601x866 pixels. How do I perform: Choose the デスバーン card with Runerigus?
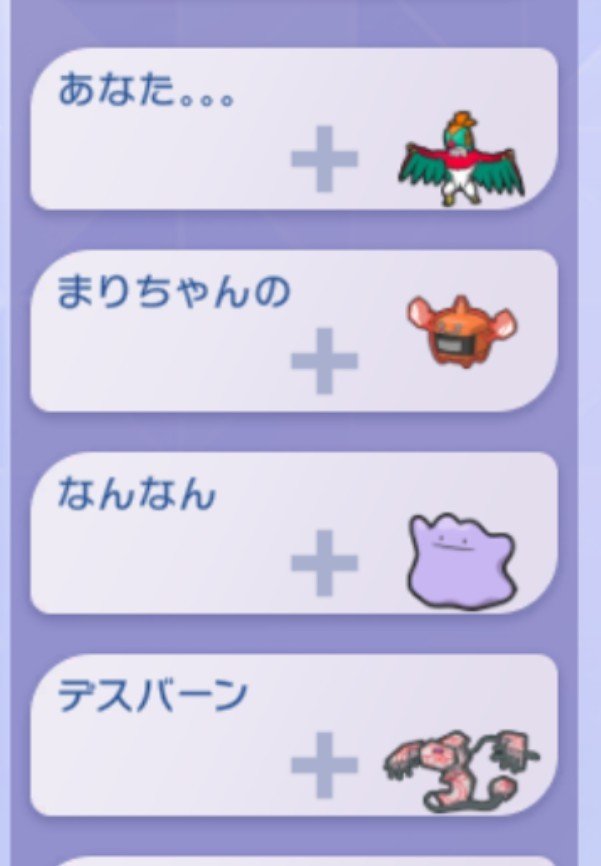tap(294, 735)
